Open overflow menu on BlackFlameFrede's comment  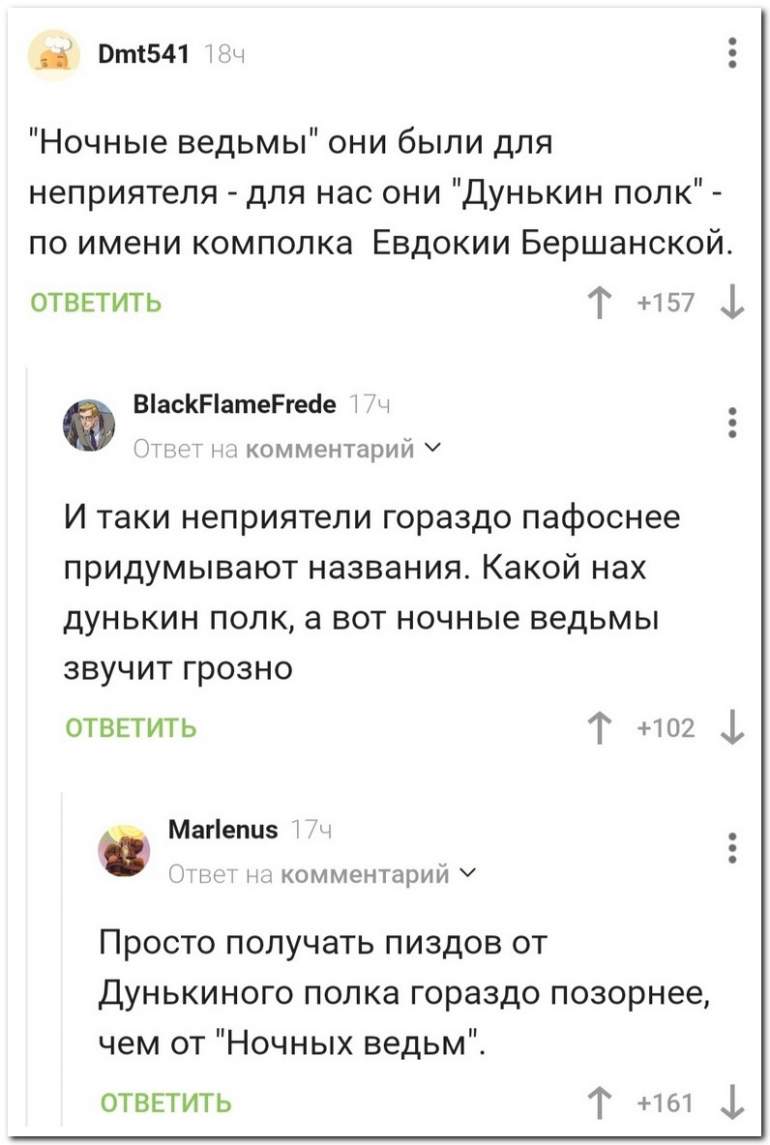[732, 424]
